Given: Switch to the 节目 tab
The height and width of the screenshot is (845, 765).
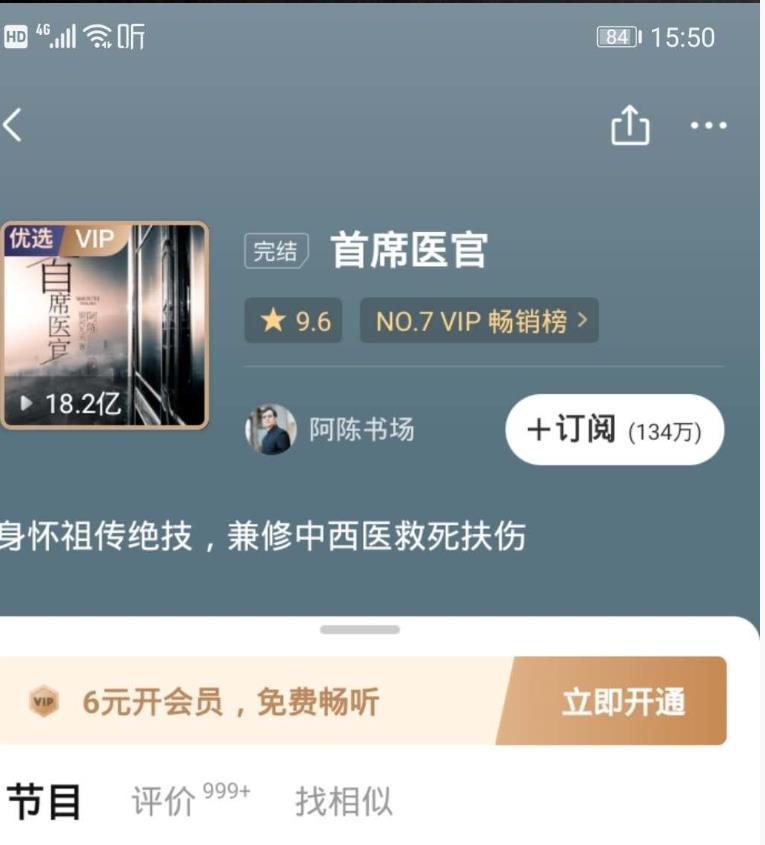Looking at the screenshot, I should 44,802.
